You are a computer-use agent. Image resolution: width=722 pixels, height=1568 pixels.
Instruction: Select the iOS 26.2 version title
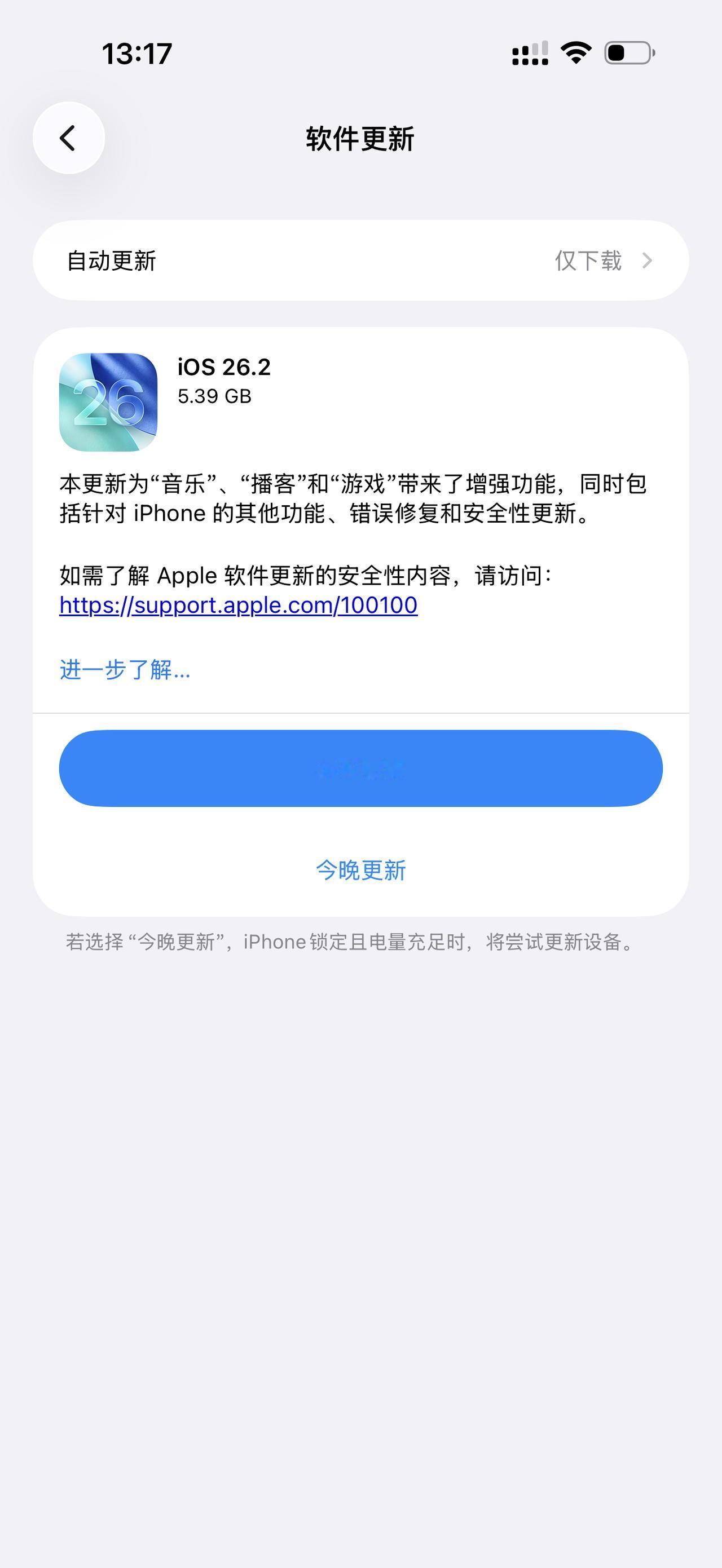coord(223,366)
